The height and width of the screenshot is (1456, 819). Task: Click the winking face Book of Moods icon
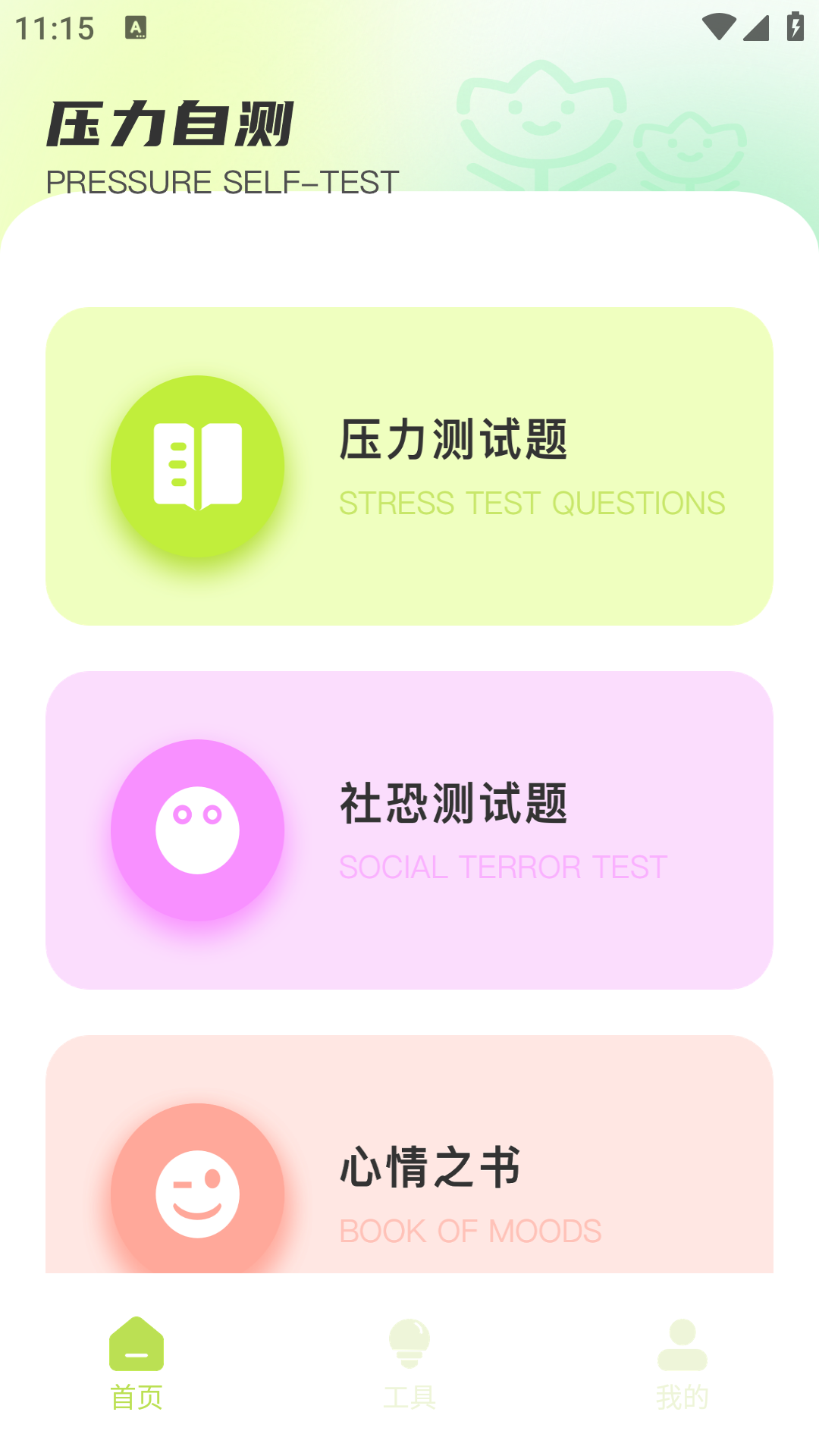point(198,1192)
